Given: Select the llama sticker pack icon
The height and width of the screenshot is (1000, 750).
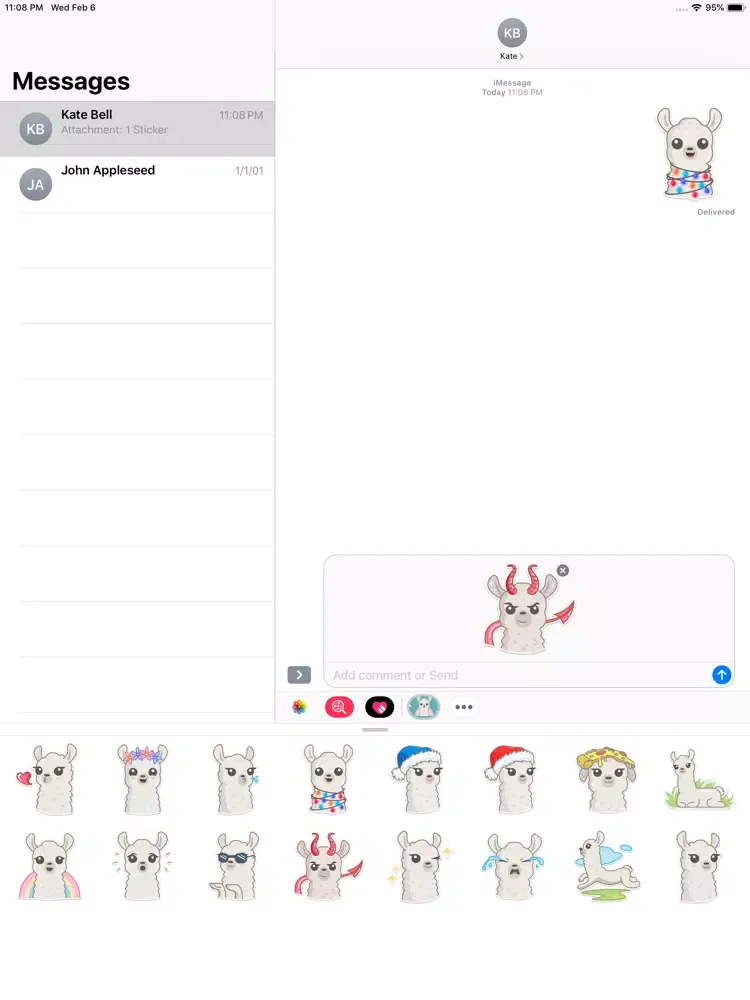Looking at the screenshot, I should (424, 707).
